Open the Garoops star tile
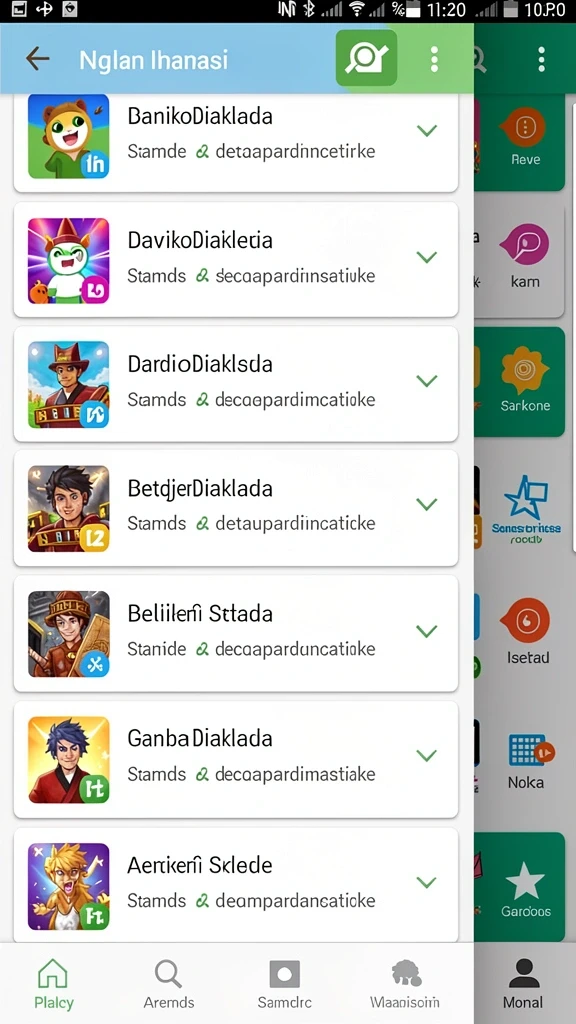The height and width of the screenshot is (1024, 576). pyautogui.click(x=526, y=888)
